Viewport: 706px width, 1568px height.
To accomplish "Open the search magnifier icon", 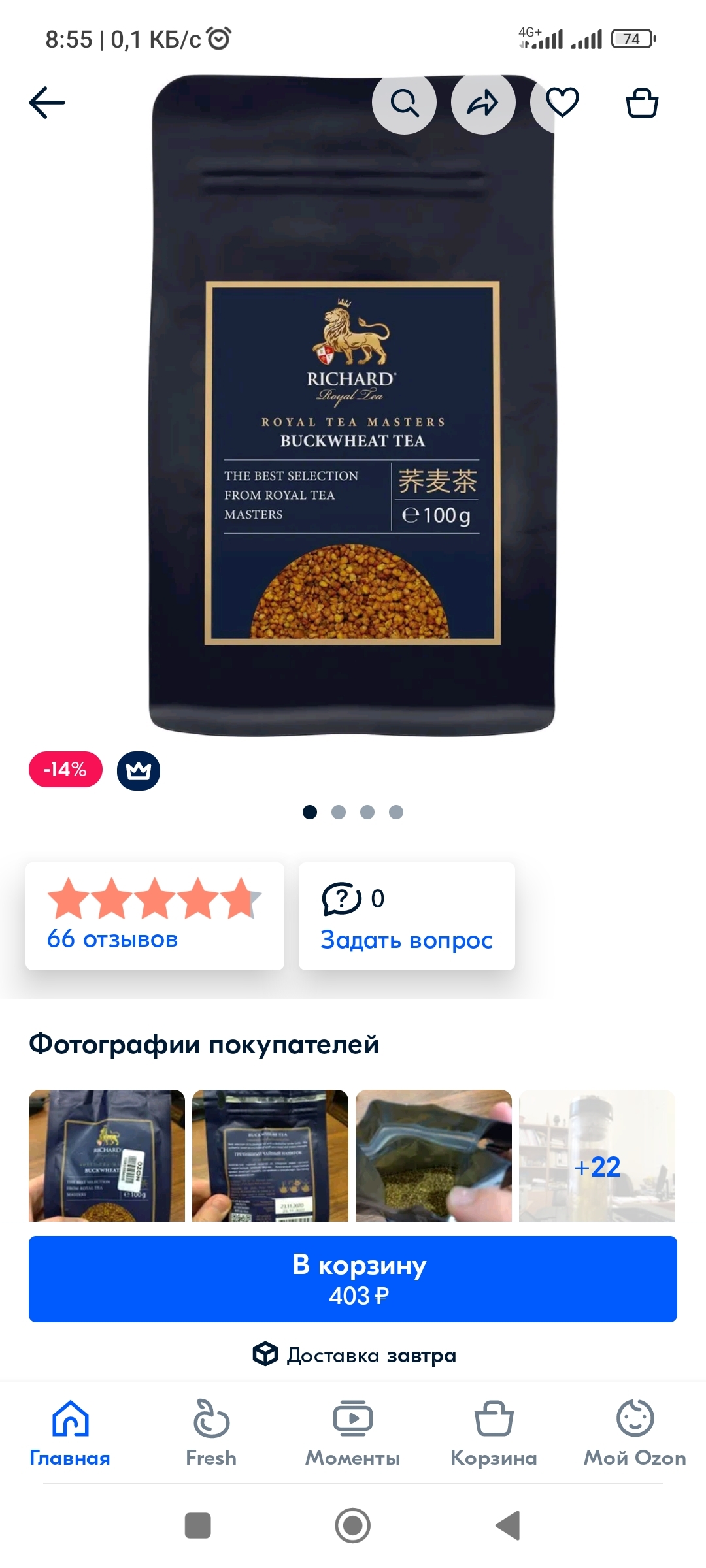I will pyautogui.click(x=404, y=103).
